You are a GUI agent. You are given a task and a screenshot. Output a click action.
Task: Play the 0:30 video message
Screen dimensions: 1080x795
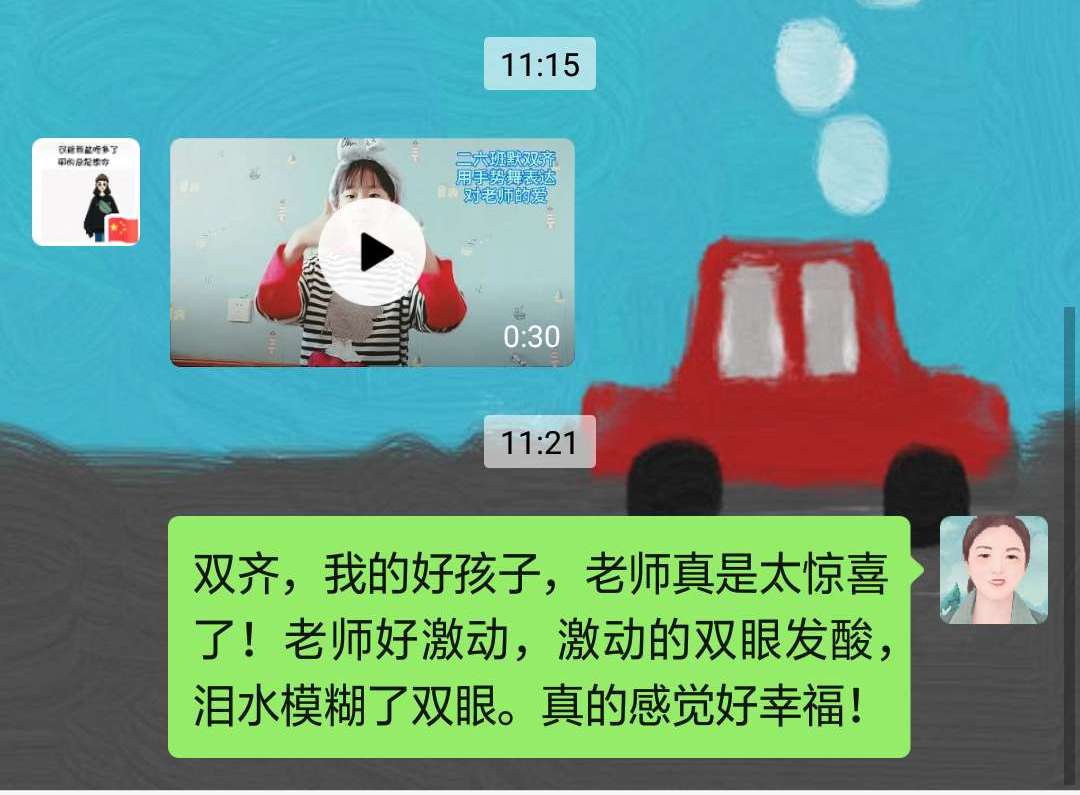[x=372, y=252]
